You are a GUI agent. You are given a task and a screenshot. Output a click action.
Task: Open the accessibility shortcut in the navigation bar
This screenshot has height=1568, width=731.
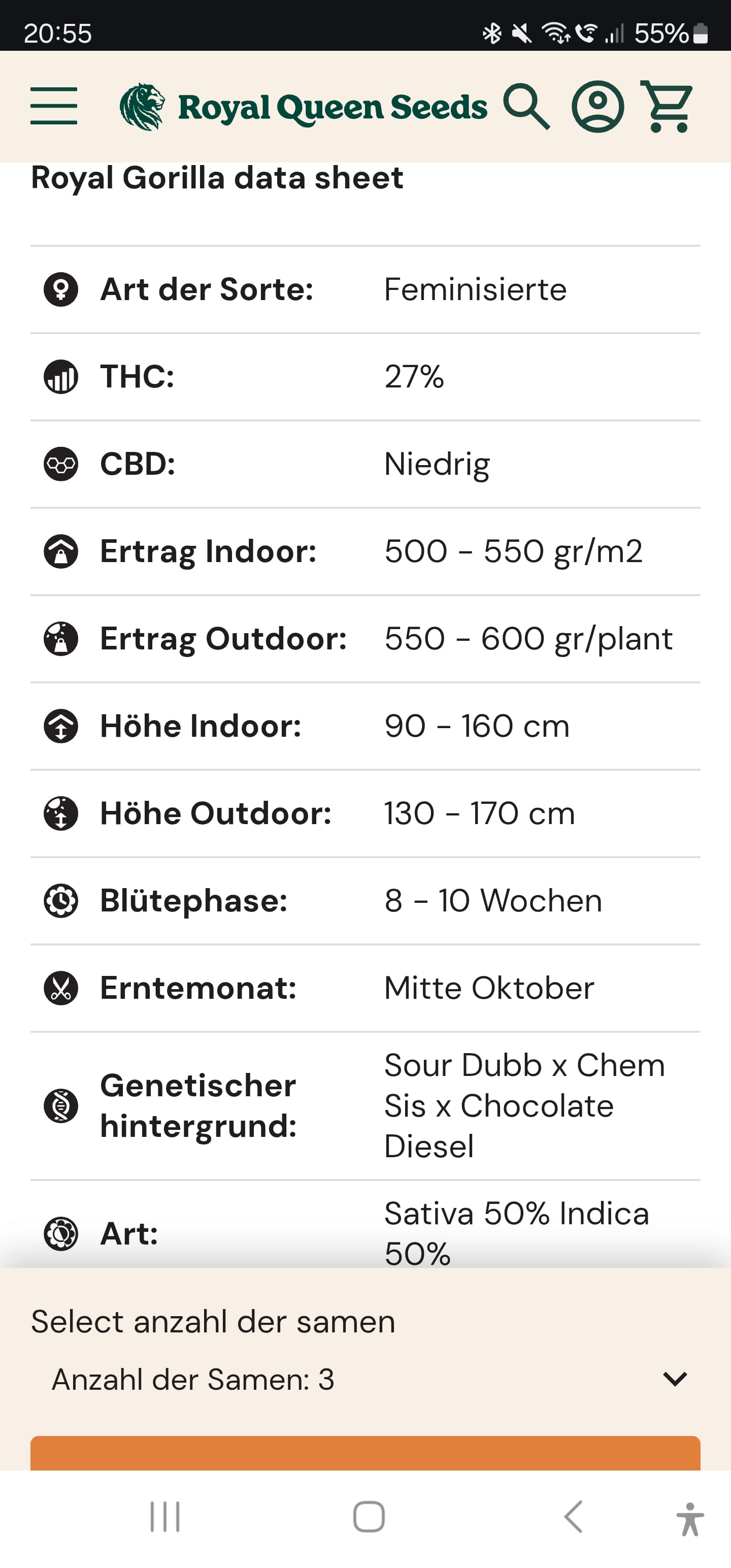click(x=689, y=1519)
